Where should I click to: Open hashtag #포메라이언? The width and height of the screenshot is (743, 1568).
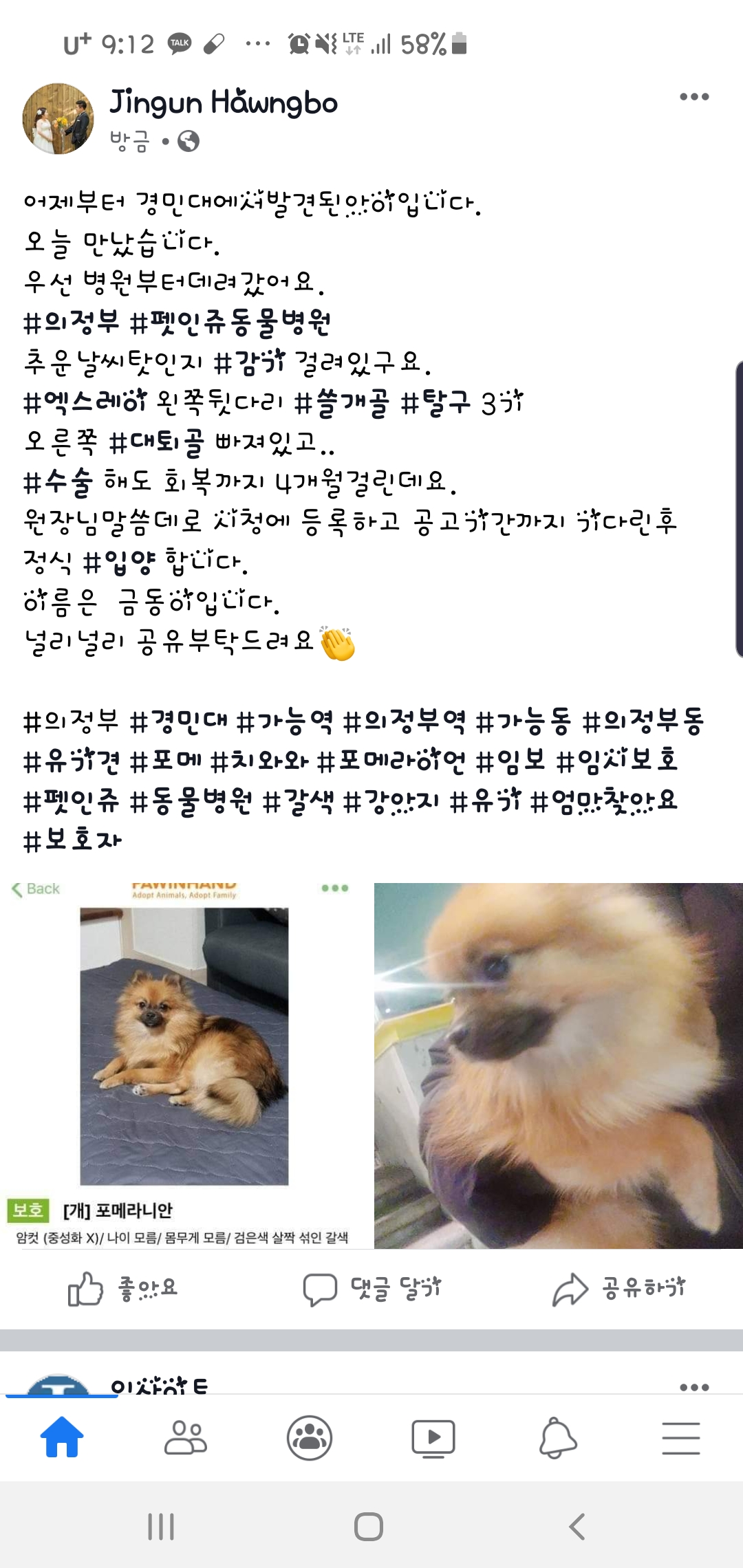pos(392,760)
